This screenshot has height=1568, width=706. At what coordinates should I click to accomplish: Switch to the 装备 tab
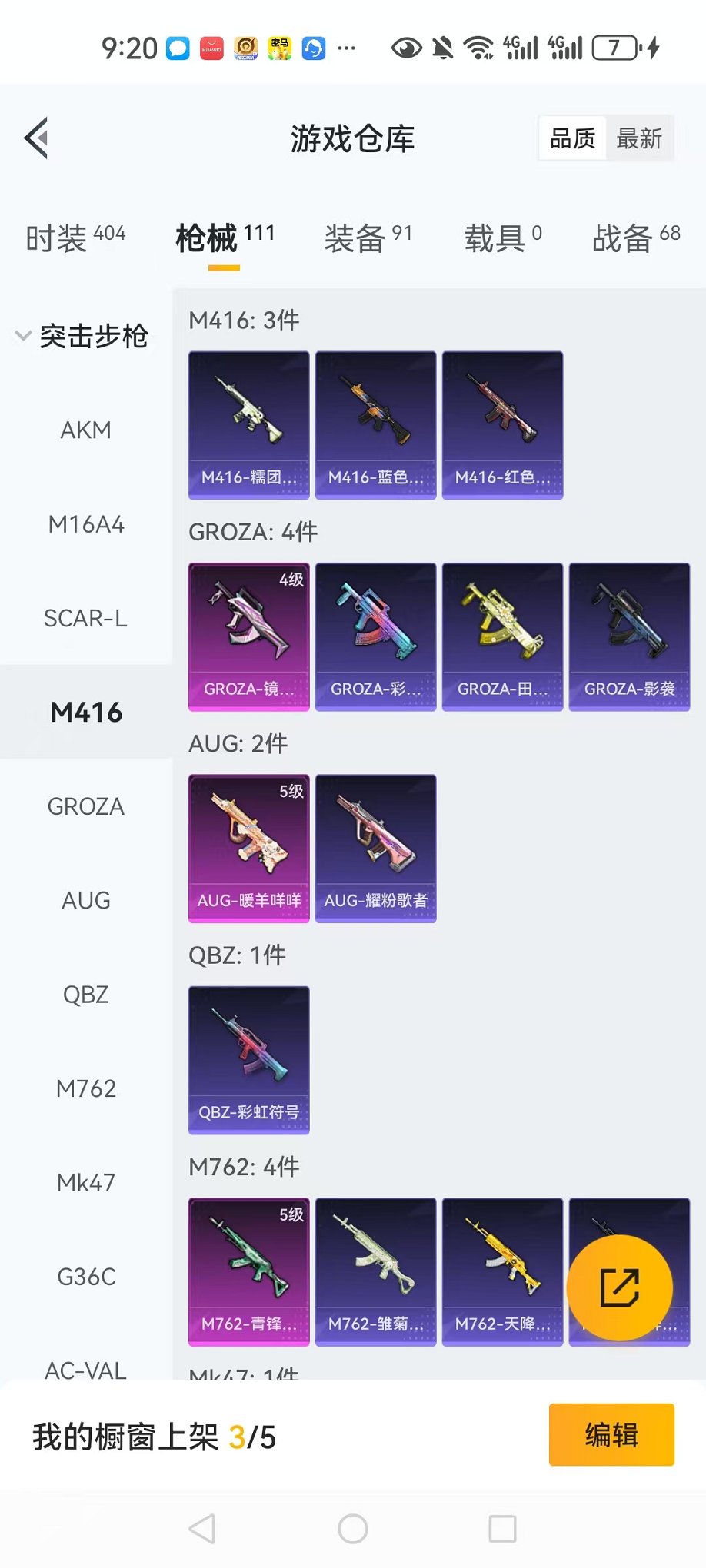click(x=368, y=238)
